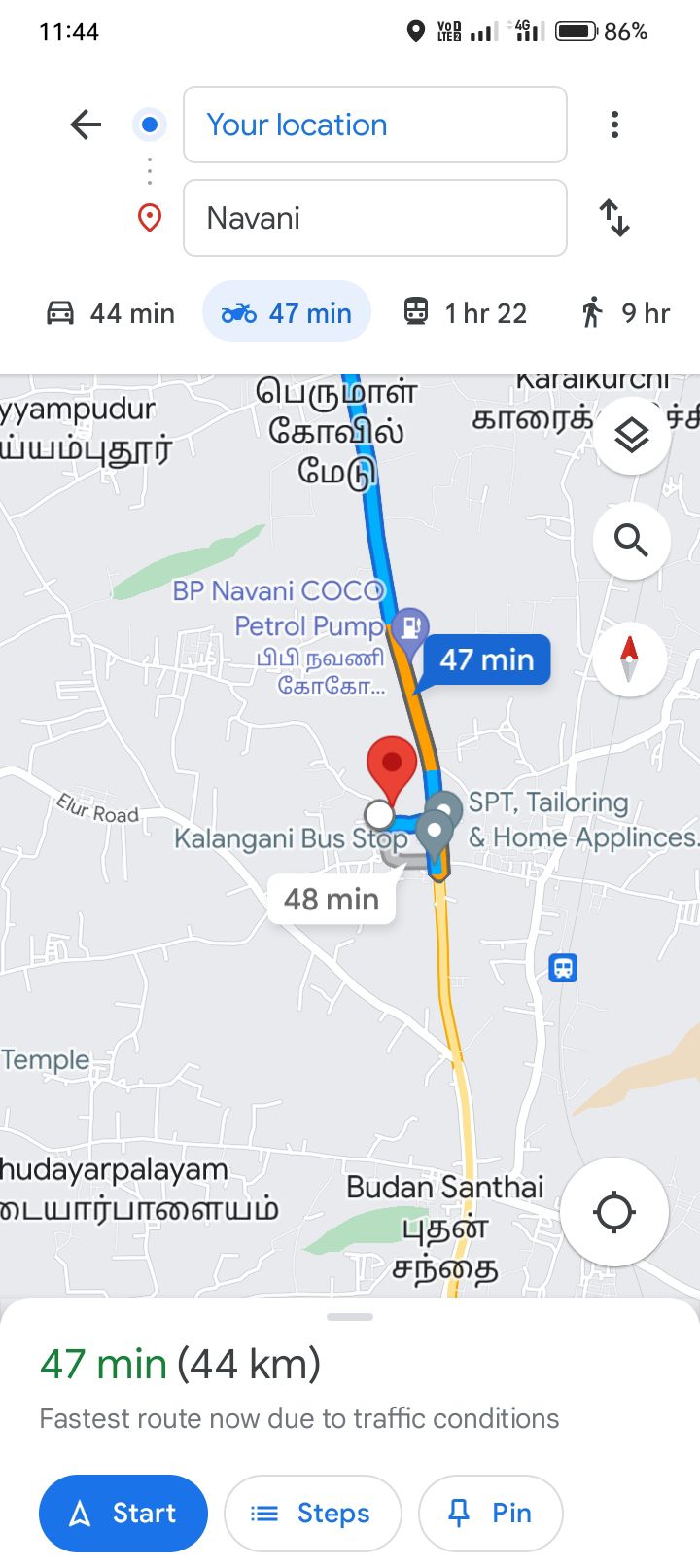The width and height of the screenshot is (700, 1568).
Task: Edit the 'Your location' starting point
Action: 374,125
